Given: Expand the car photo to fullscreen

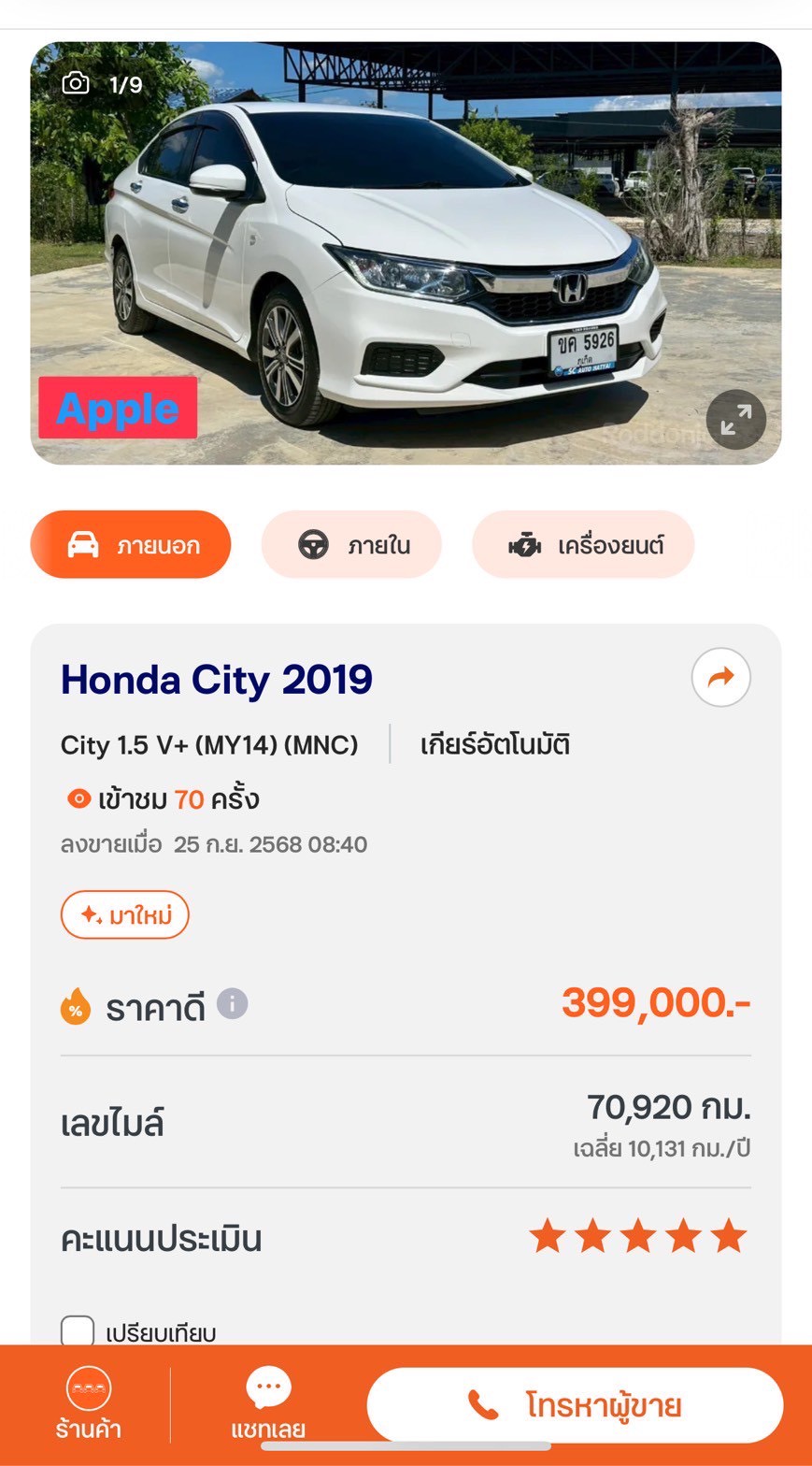Looking at the screenshot, I should 736,420.
